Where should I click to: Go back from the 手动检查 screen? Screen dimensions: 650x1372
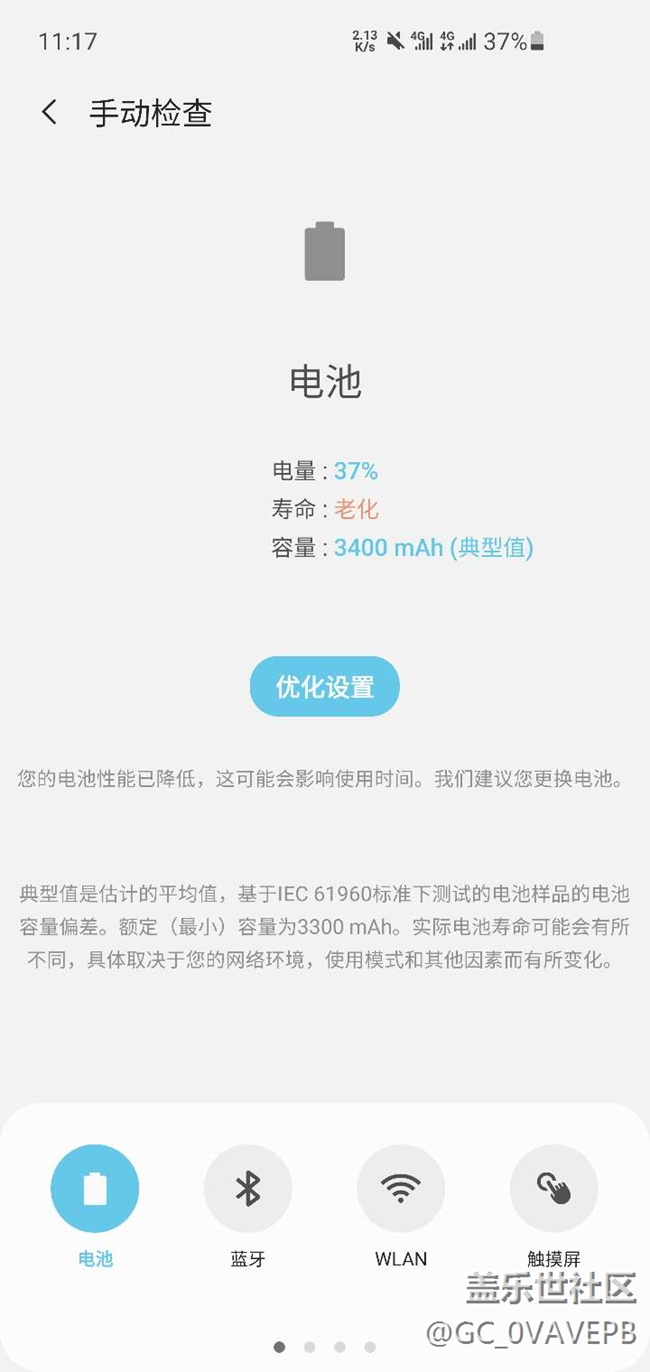point(49,113)
